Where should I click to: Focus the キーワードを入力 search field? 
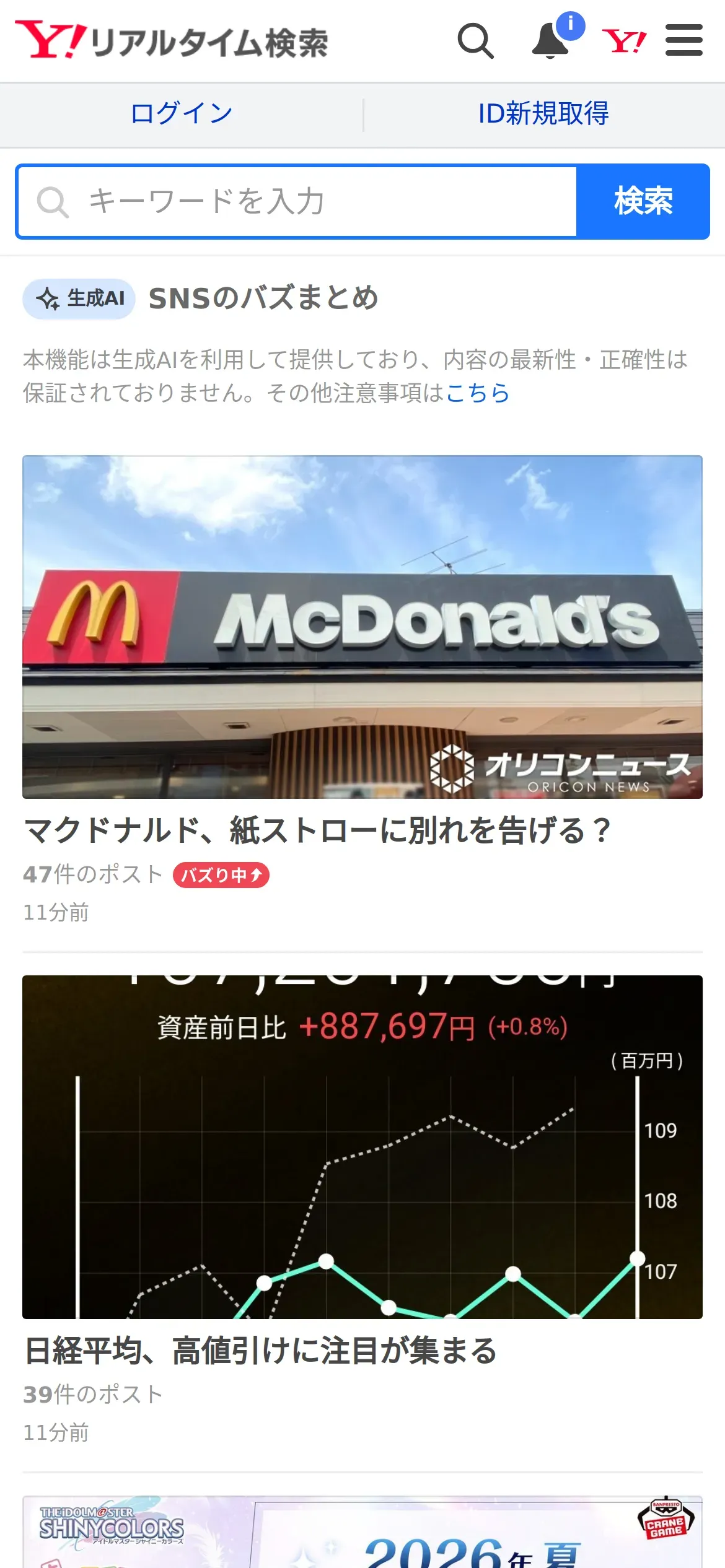[297, 201]
